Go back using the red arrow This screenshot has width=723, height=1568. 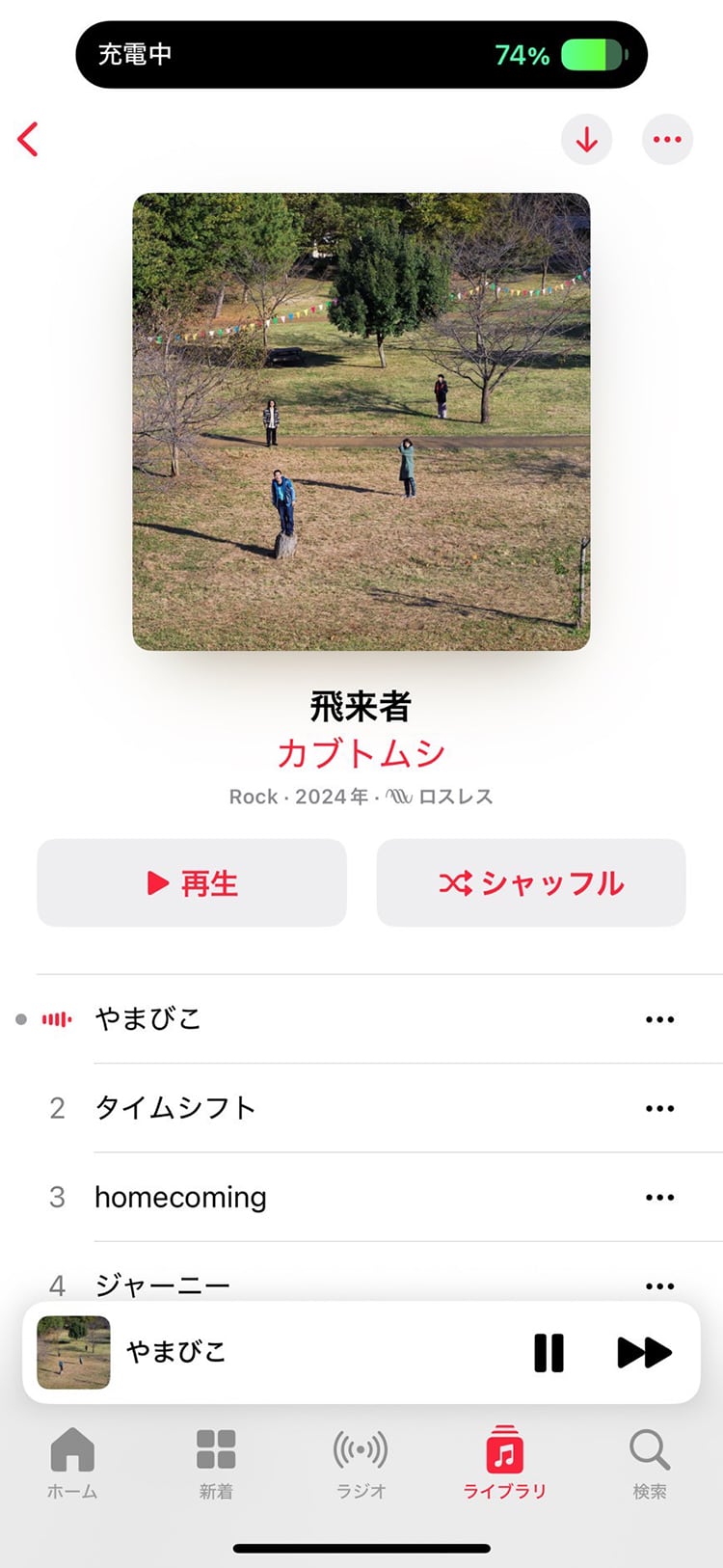[29, 140]
